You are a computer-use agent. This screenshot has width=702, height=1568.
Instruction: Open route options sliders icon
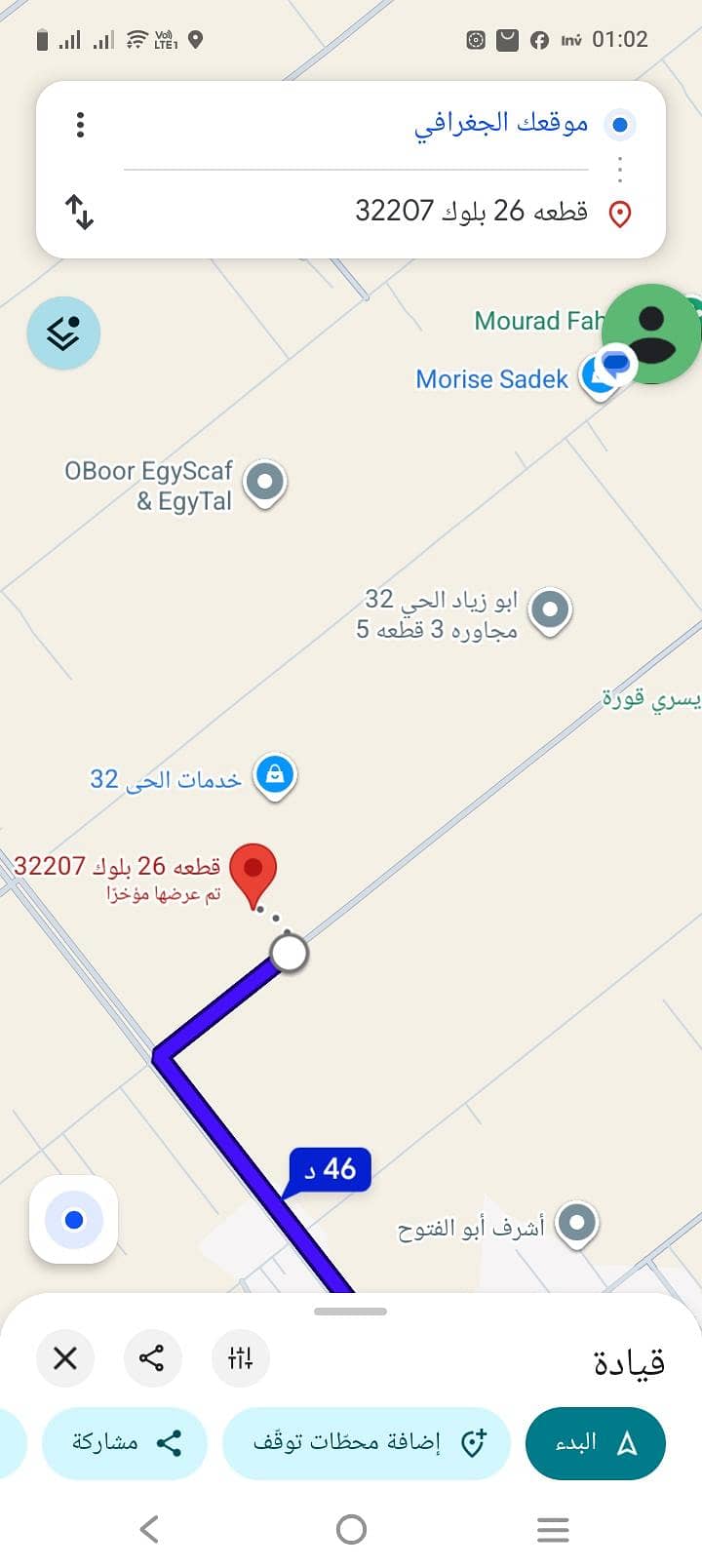(240, 1357)
